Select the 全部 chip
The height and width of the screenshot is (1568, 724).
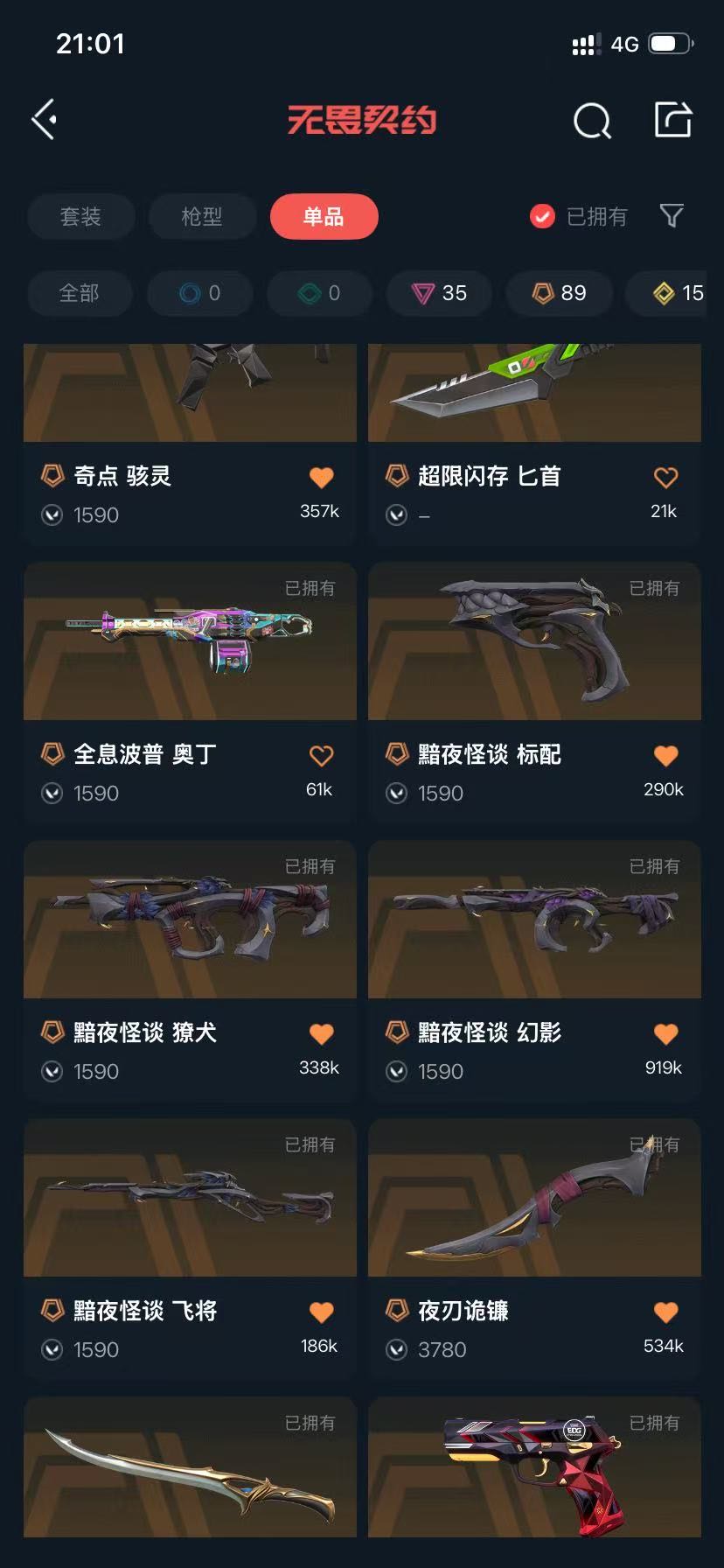pyautogui.click(x=79, y=293)
